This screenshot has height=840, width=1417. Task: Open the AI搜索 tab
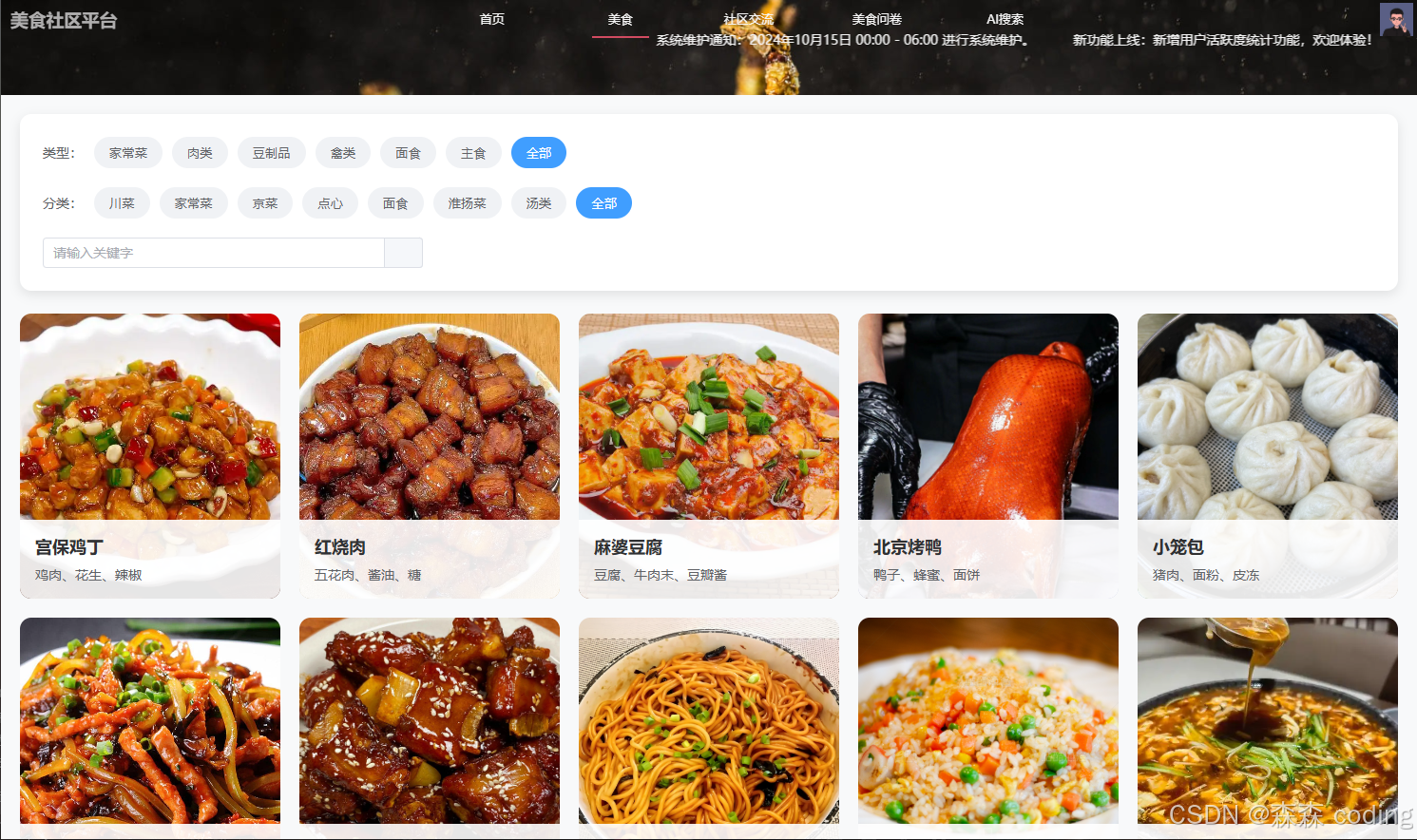point(1005,19)
